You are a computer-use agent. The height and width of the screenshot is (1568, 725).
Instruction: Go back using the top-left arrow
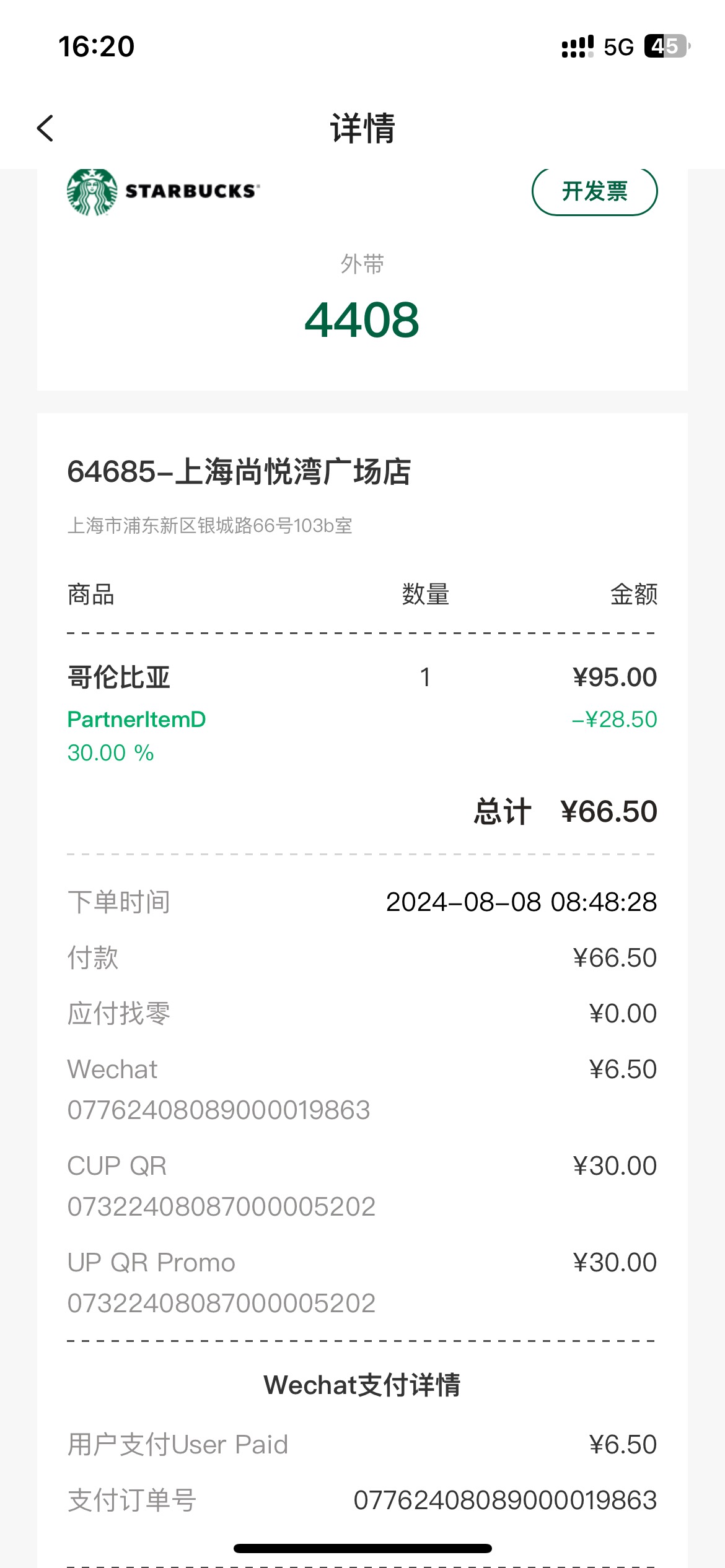(45, 128)
